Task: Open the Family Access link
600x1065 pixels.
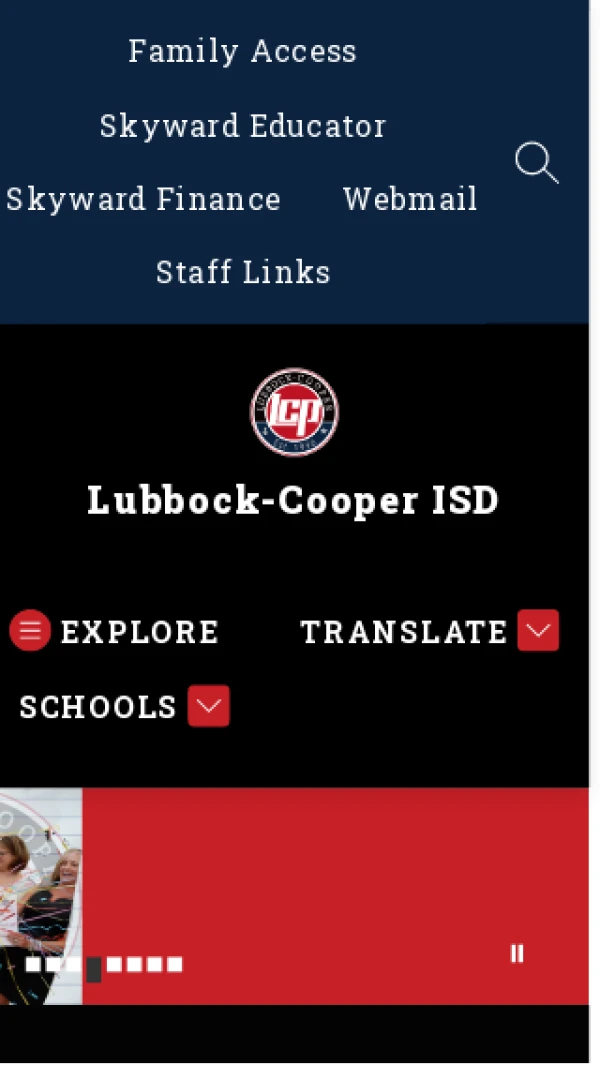Action: click(242, 51)
